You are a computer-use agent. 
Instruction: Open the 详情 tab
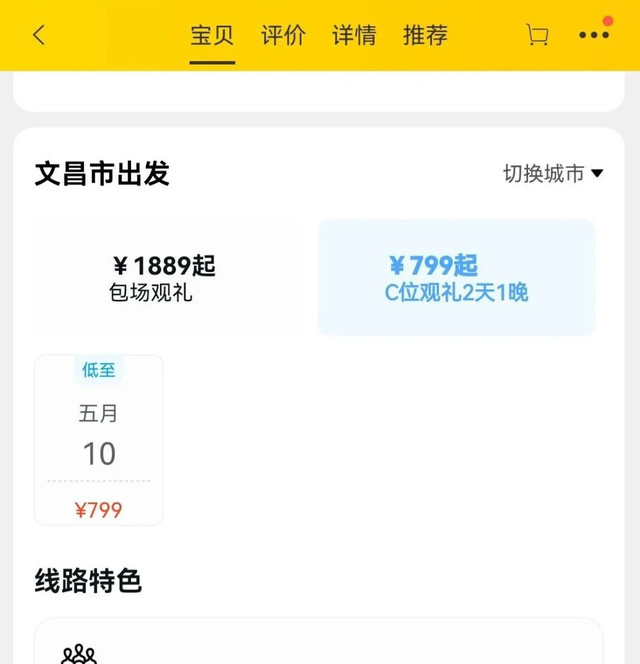[x=354, y=36]
